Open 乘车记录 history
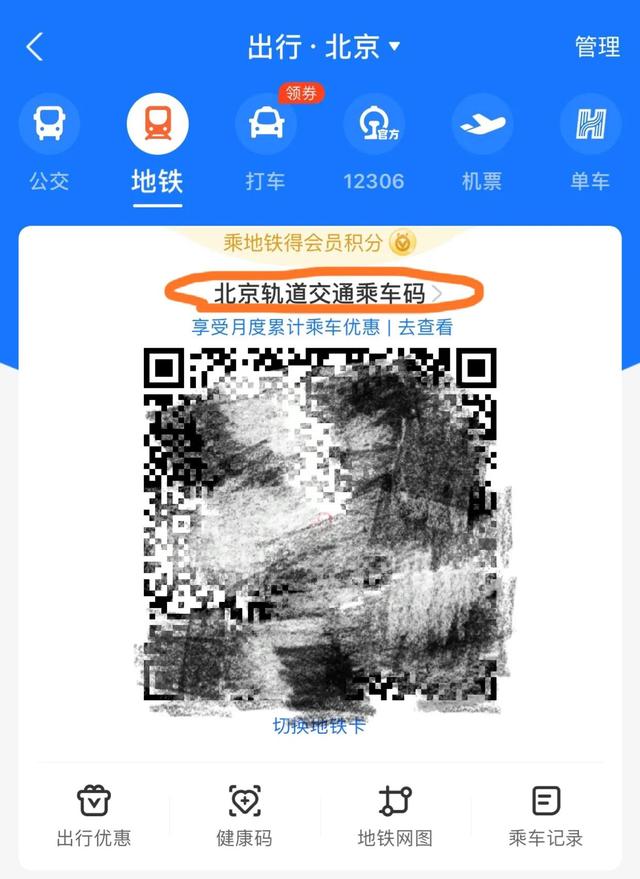 545,816
